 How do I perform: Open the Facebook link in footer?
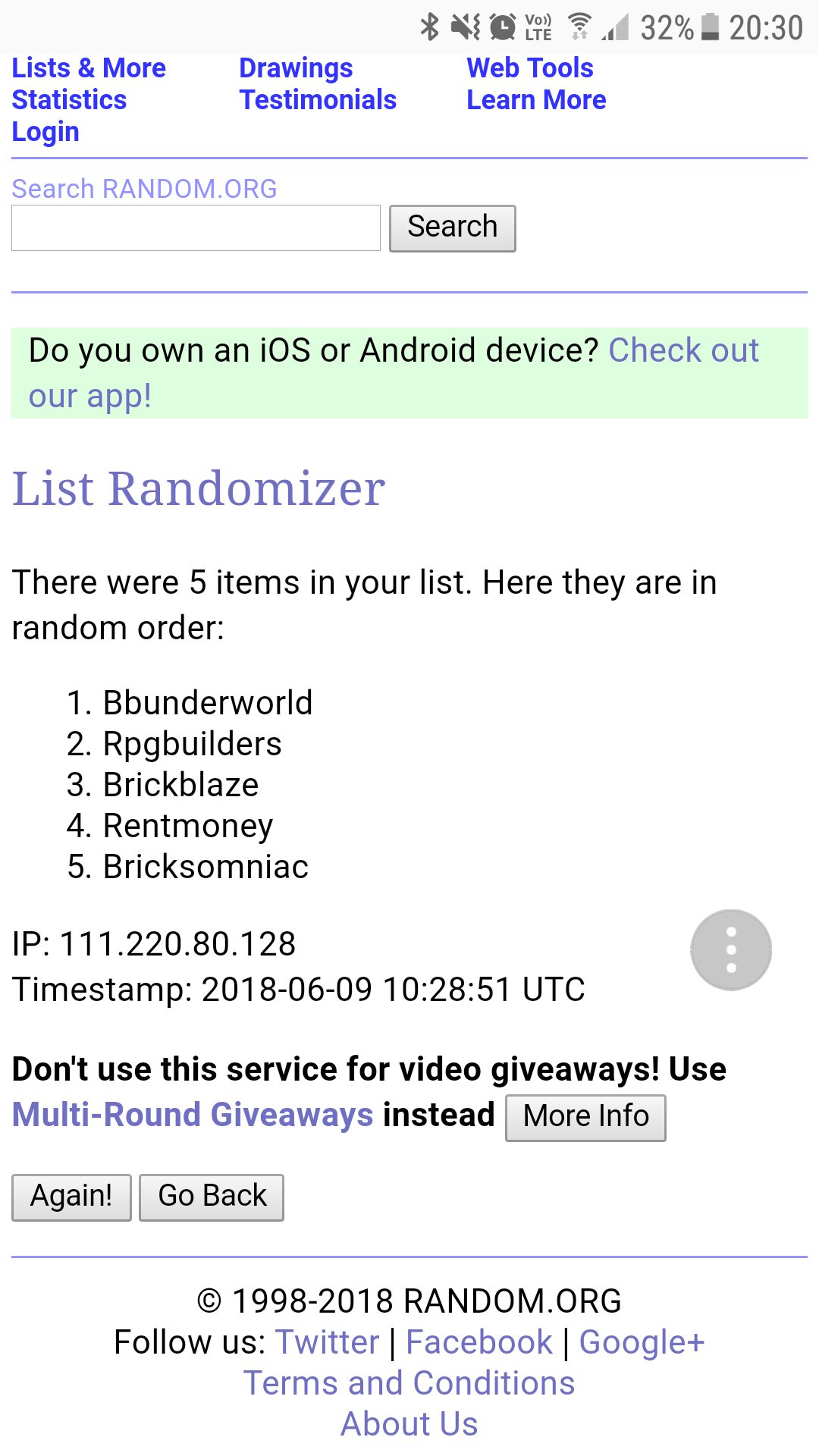[479, 1342]
